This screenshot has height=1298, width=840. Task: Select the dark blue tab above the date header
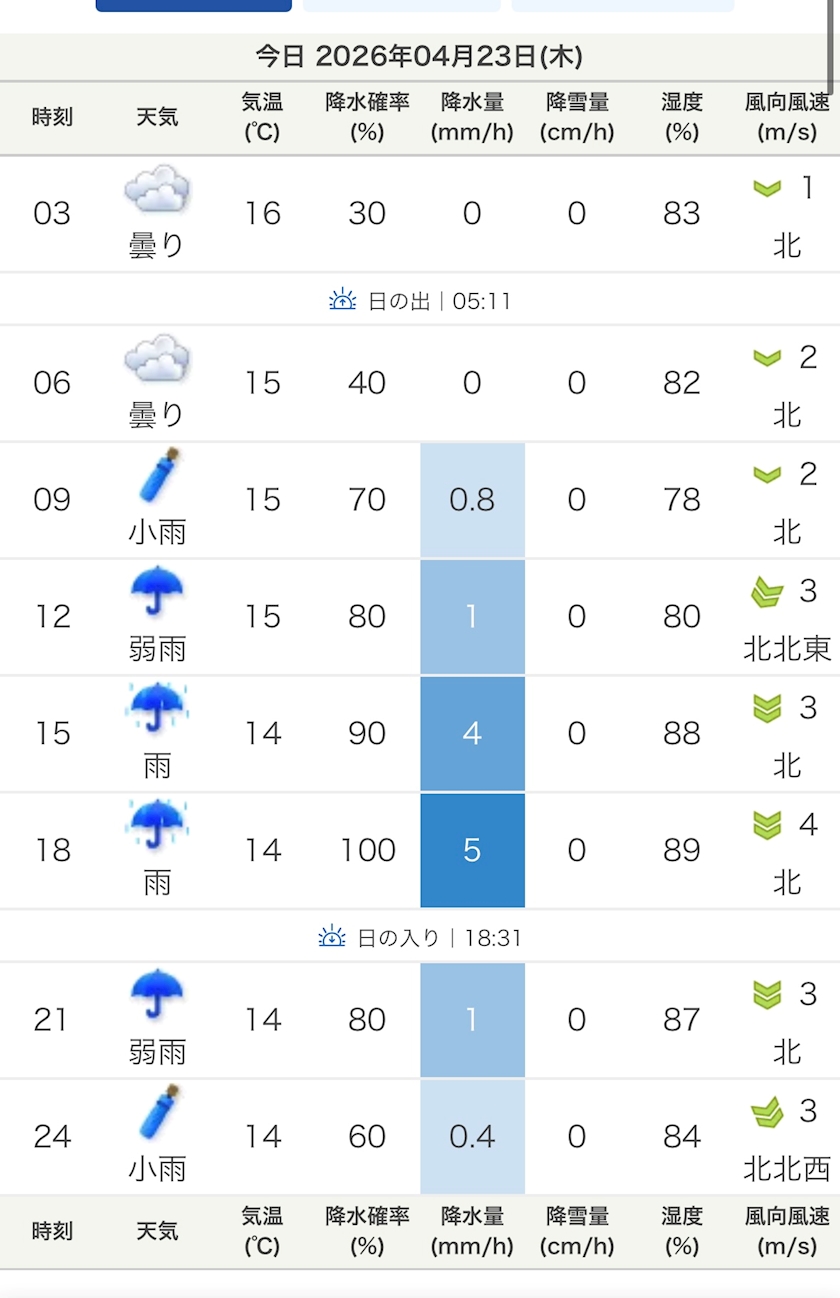(193, 5)
